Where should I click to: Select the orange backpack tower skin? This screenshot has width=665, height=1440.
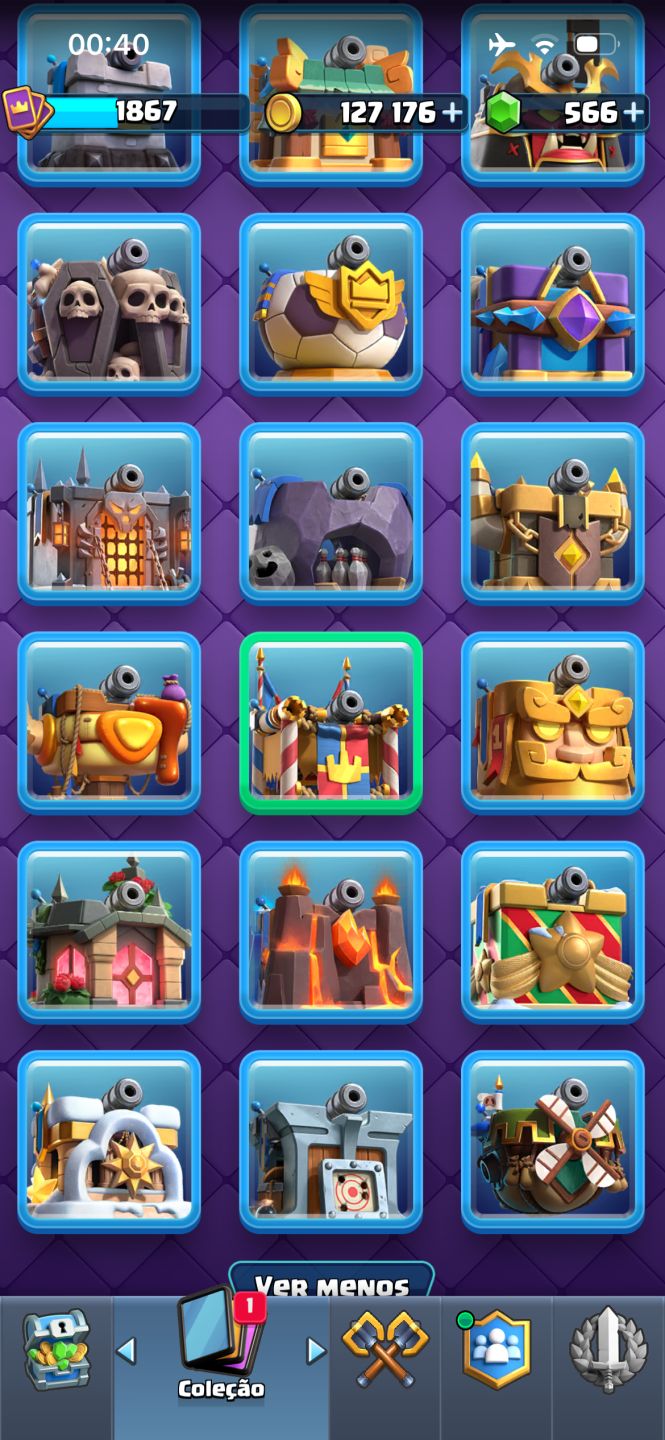tap(109, 723)
